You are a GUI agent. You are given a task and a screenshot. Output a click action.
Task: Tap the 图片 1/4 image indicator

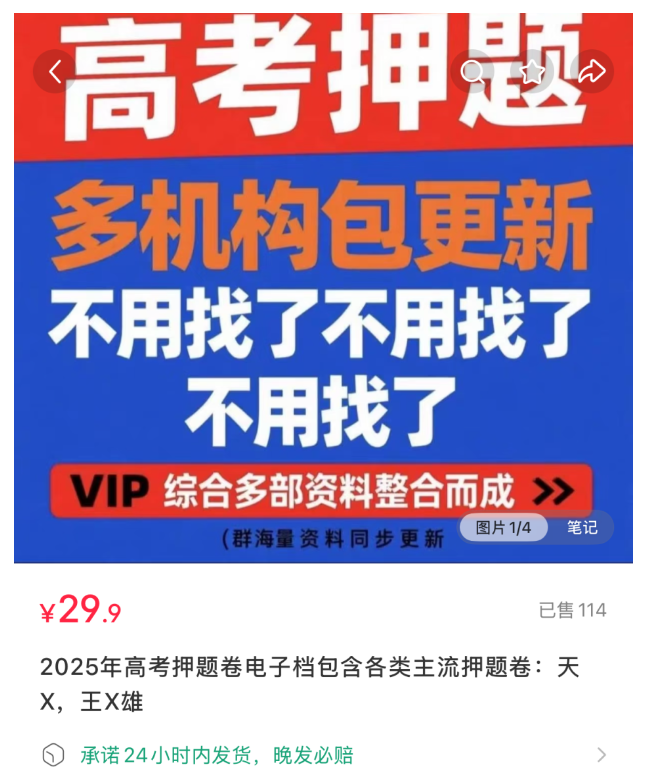point(503,527)
